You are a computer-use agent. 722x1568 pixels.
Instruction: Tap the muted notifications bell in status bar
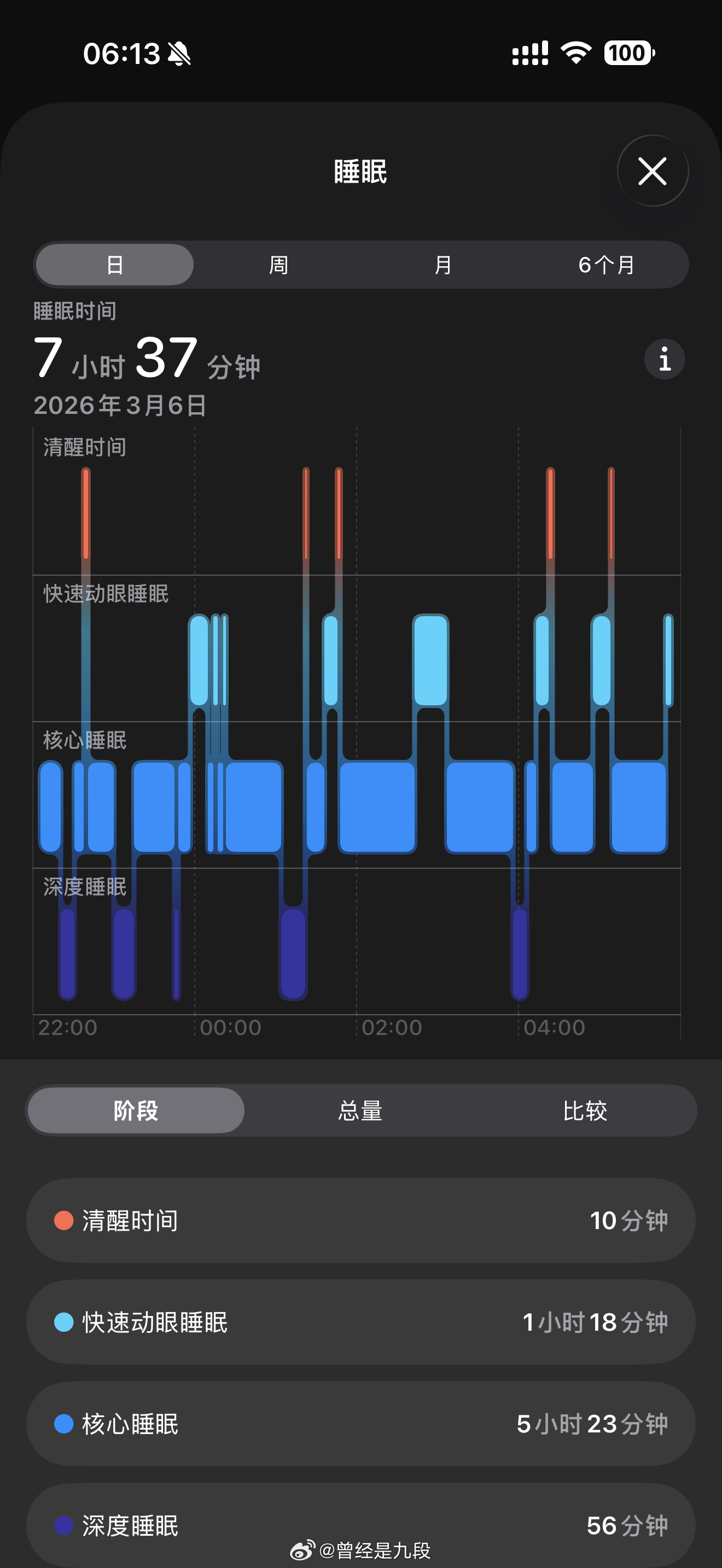pyautogui.click(x=179, y=54)
